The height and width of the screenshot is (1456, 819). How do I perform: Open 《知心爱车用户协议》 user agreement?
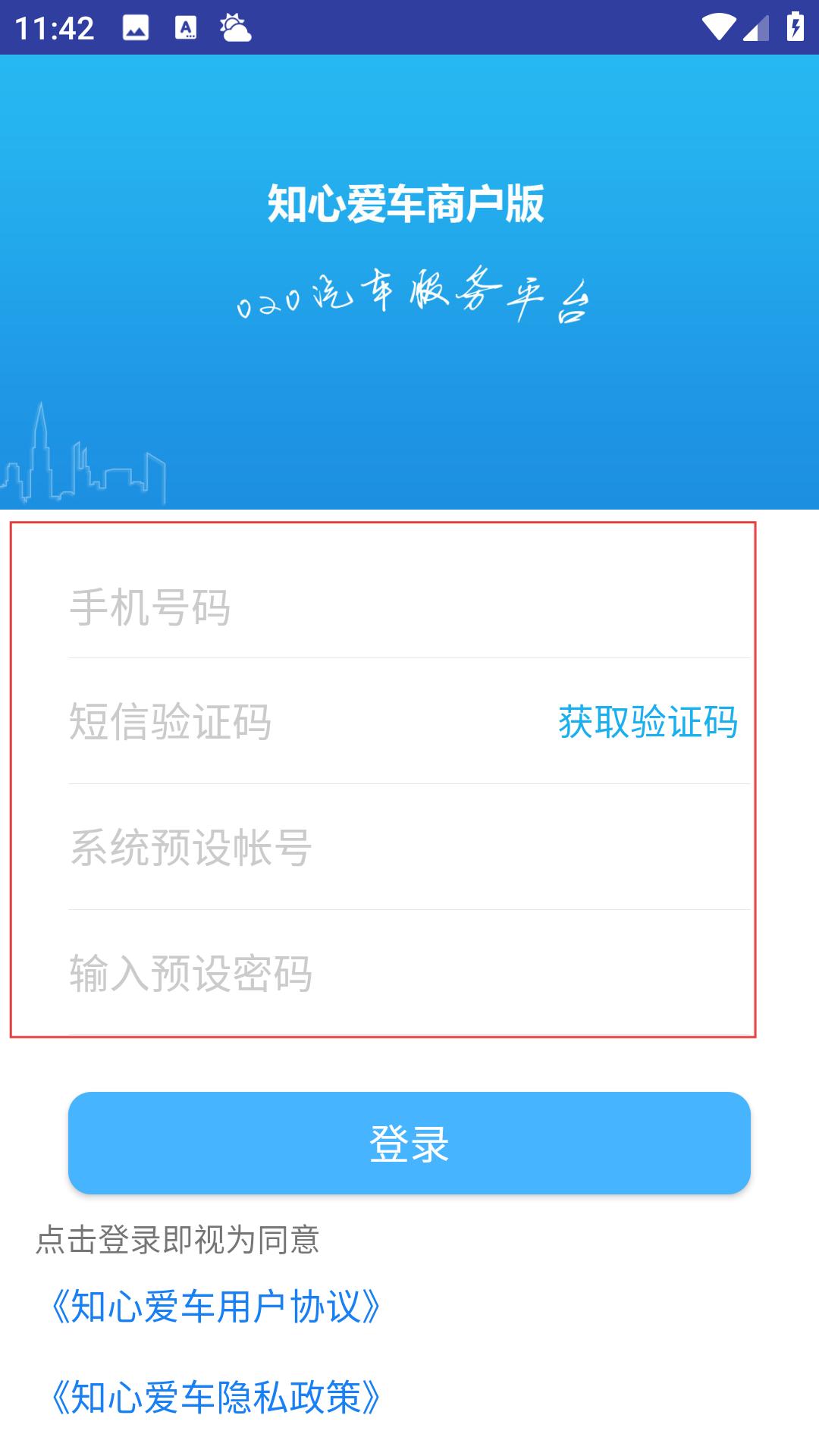pyautogui.click(x=215, y=1307)
